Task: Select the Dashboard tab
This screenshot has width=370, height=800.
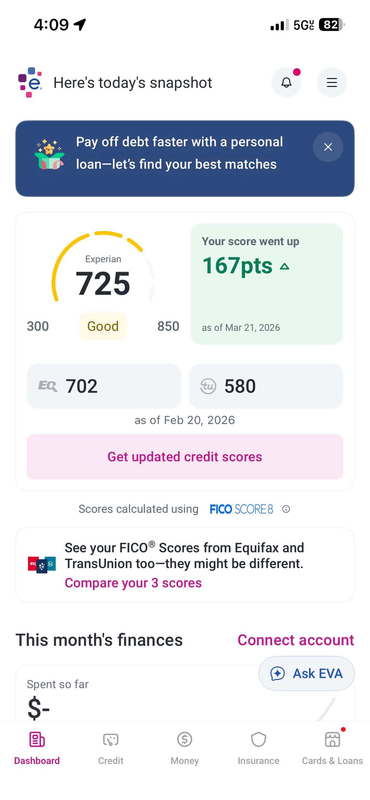Action: pos(37,748)
